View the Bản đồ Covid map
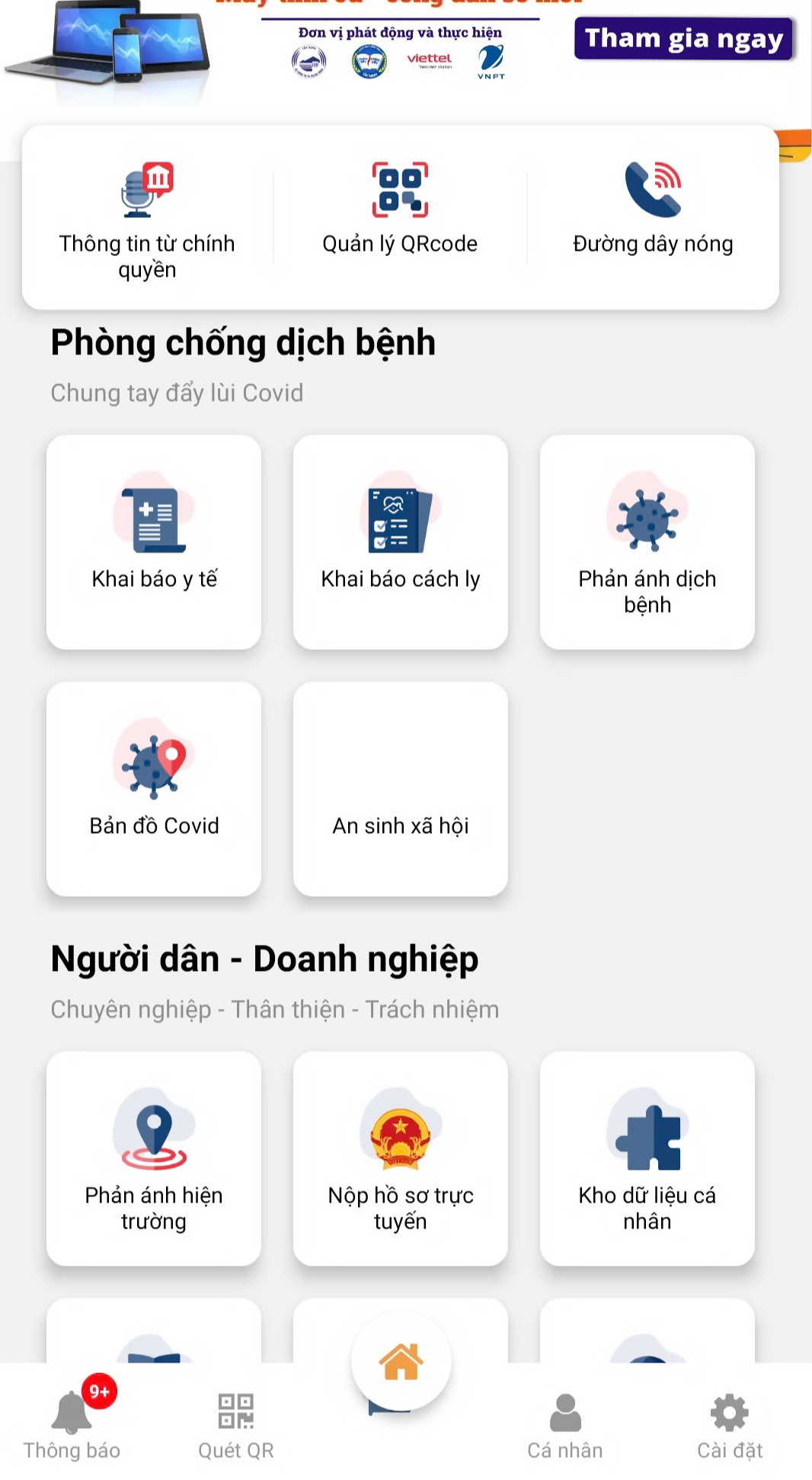812x1480 pixels. coord(154,789)
